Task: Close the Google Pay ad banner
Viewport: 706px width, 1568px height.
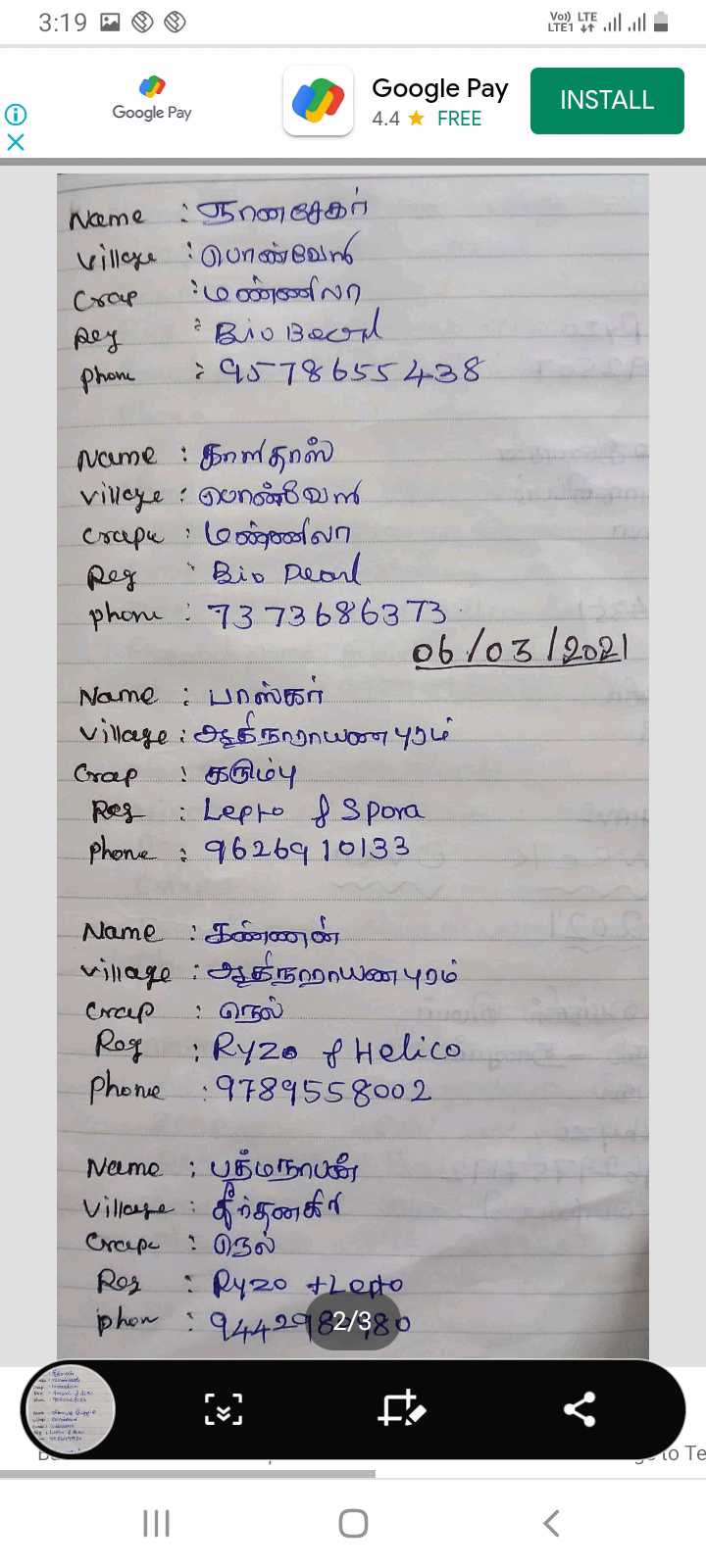Action: [16, 142]
